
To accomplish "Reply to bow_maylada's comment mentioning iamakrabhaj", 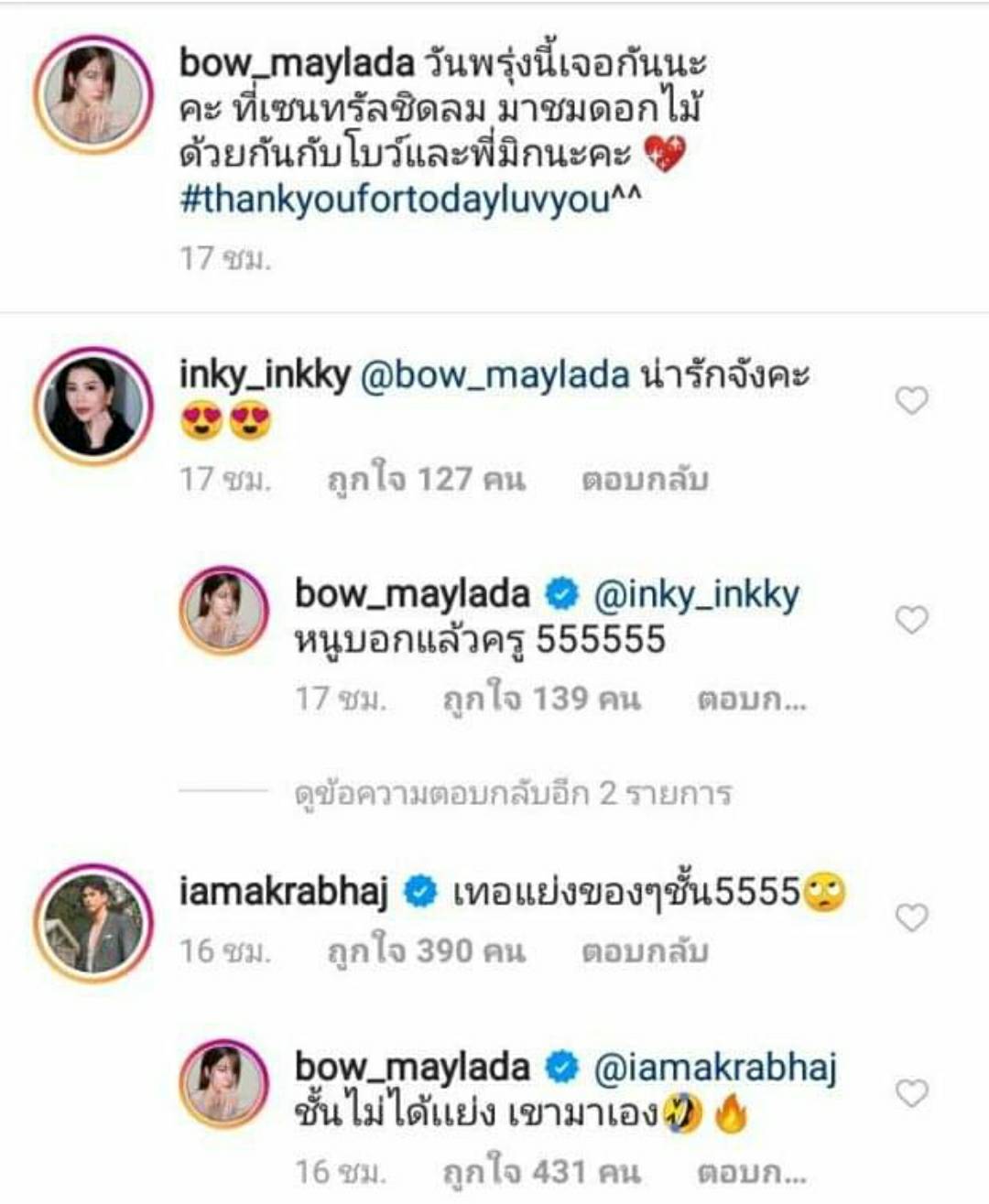I will [751, 1172].
